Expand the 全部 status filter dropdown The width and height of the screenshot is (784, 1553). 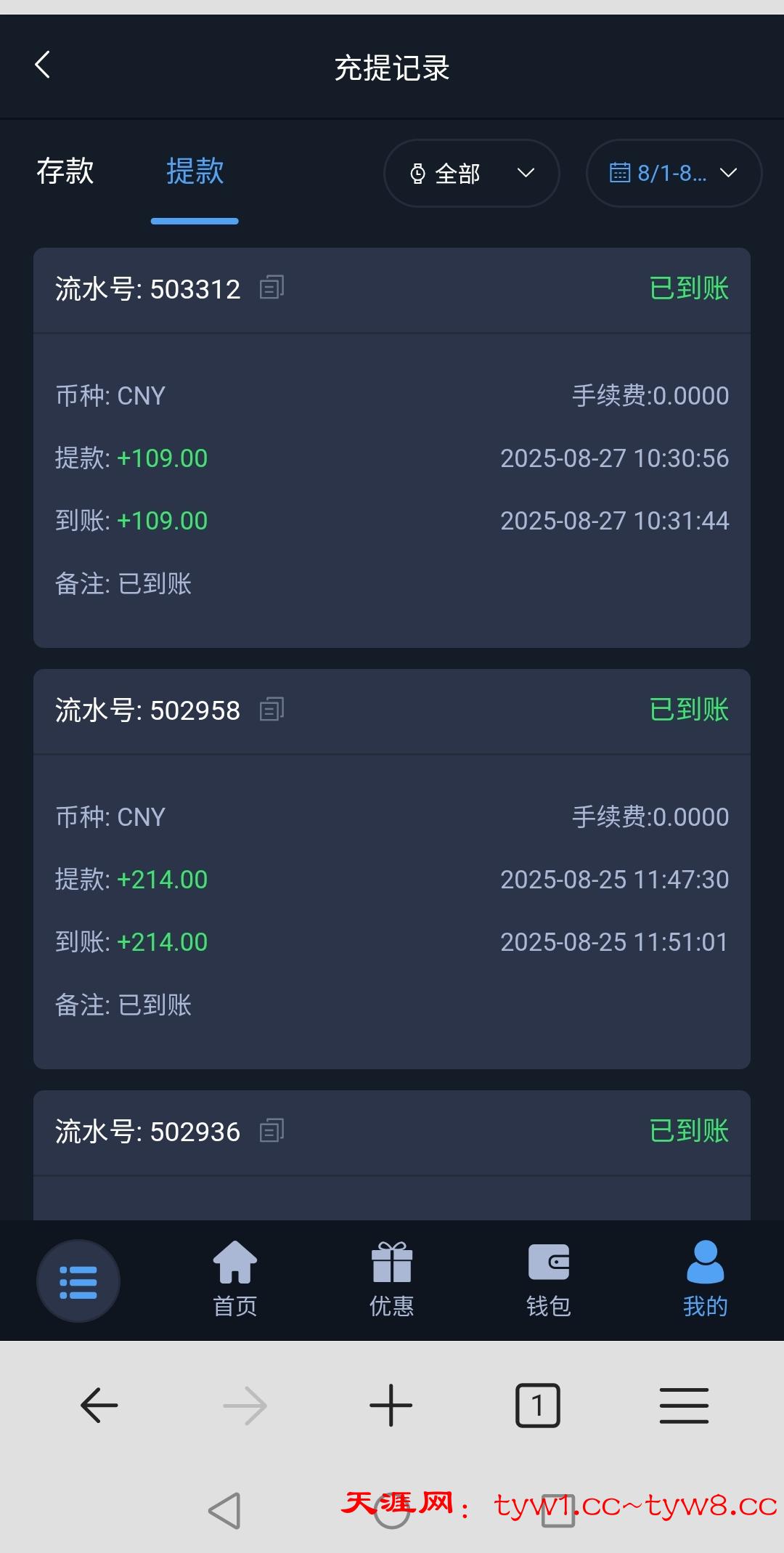coord(471,173)
